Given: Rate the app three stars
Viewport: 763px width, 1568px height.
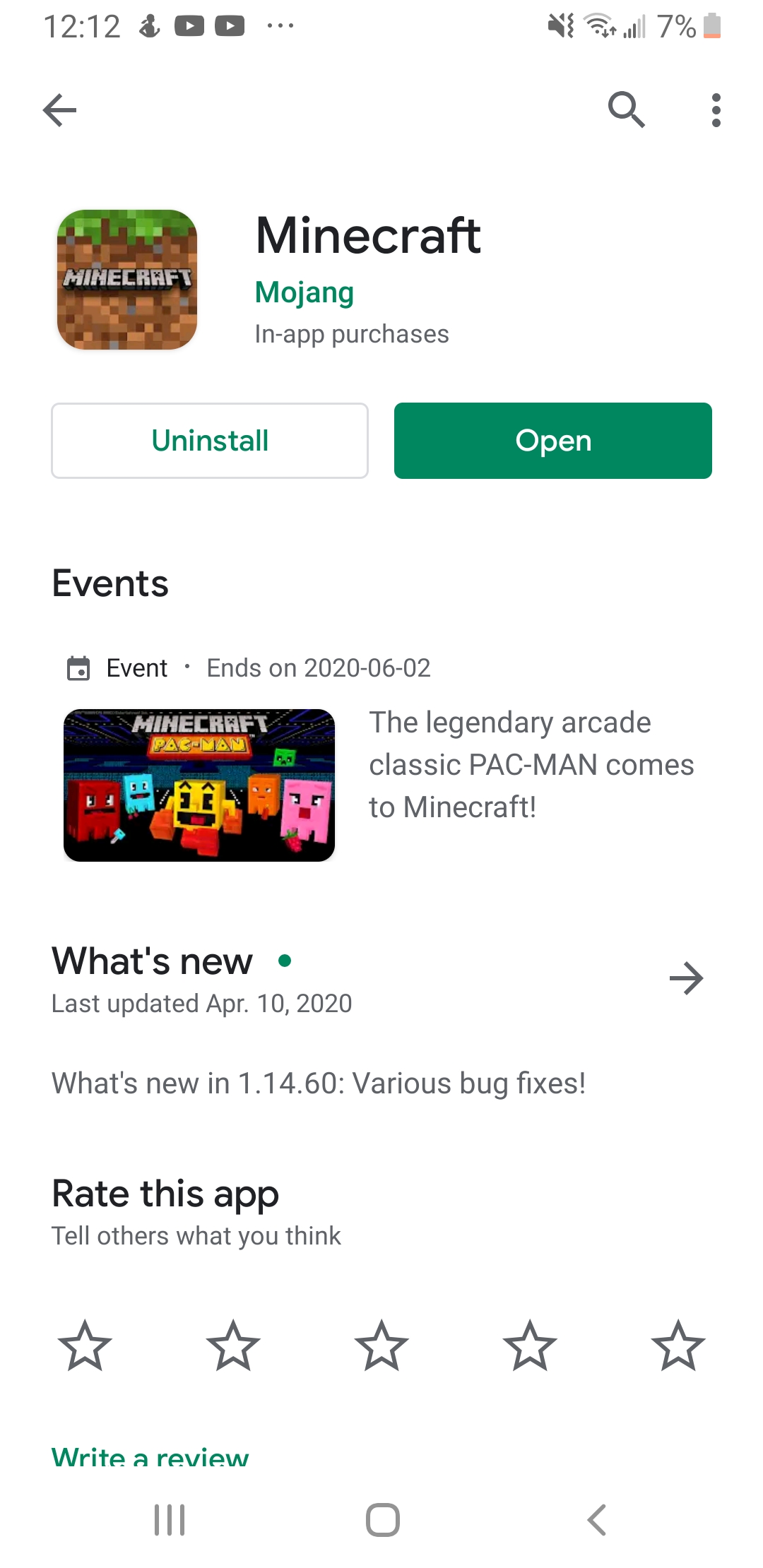Looking at the screenshot, I should 381,1346.
